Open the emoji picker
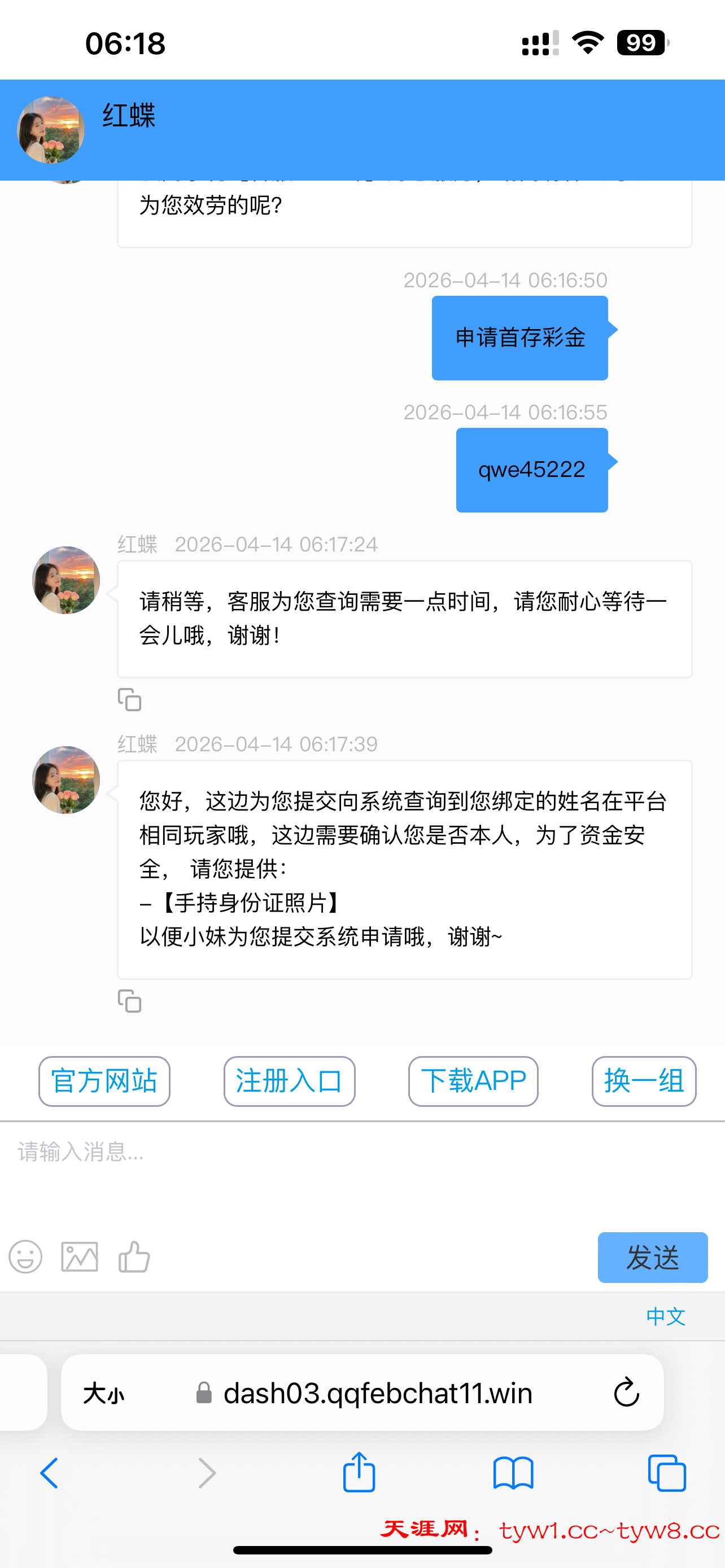Viewport: 725px width, 1568px height. click(x=25, y=1257)
